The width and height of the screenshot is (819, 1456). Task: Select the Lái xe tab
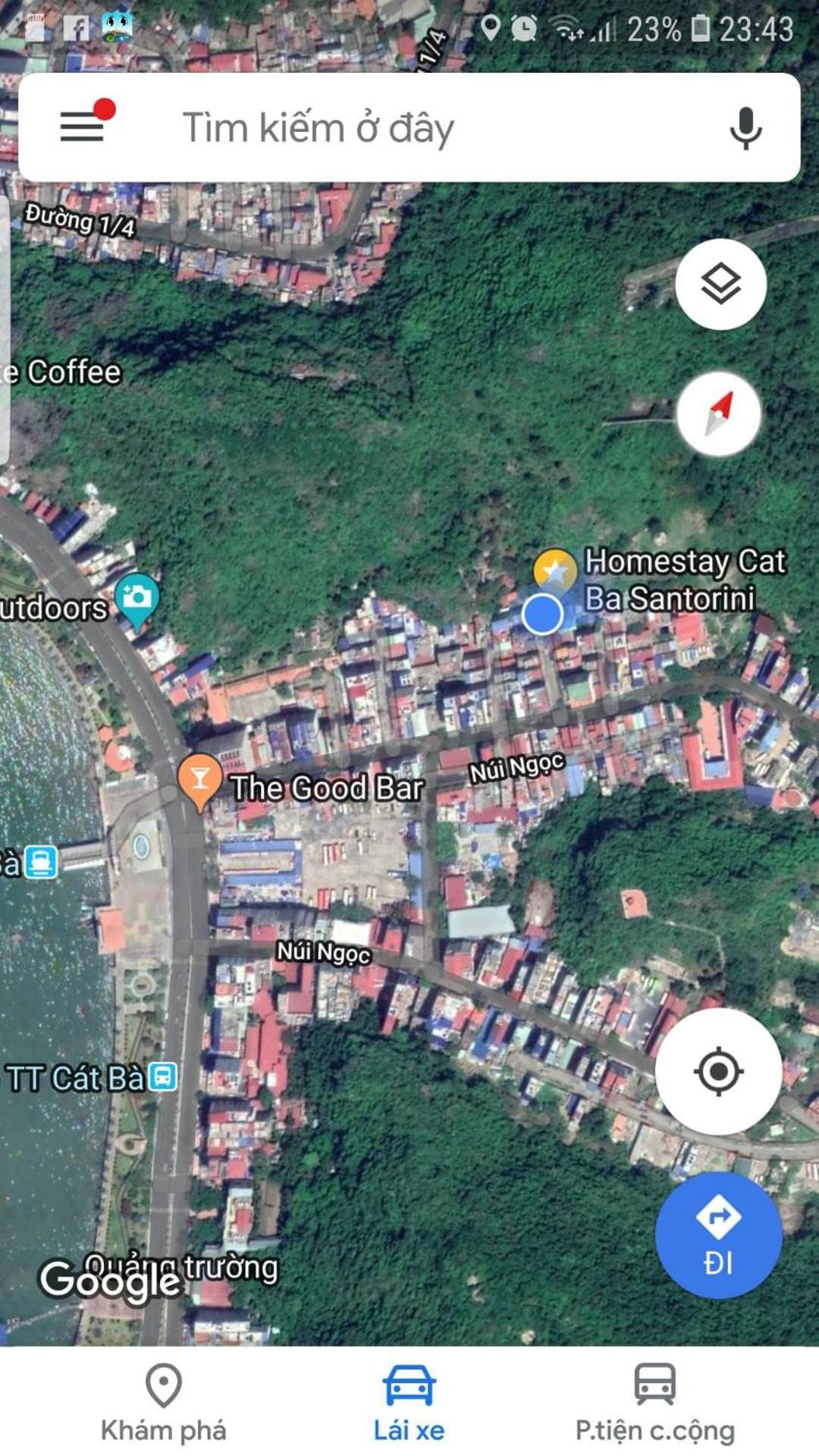pos(409,1403)
